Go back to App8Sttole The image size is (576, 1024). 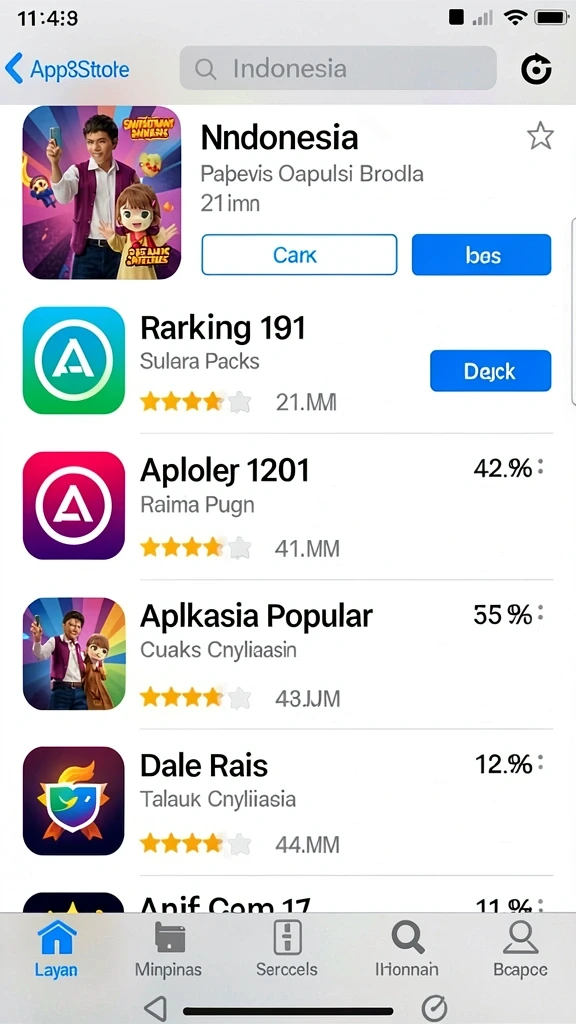point(67,69)
